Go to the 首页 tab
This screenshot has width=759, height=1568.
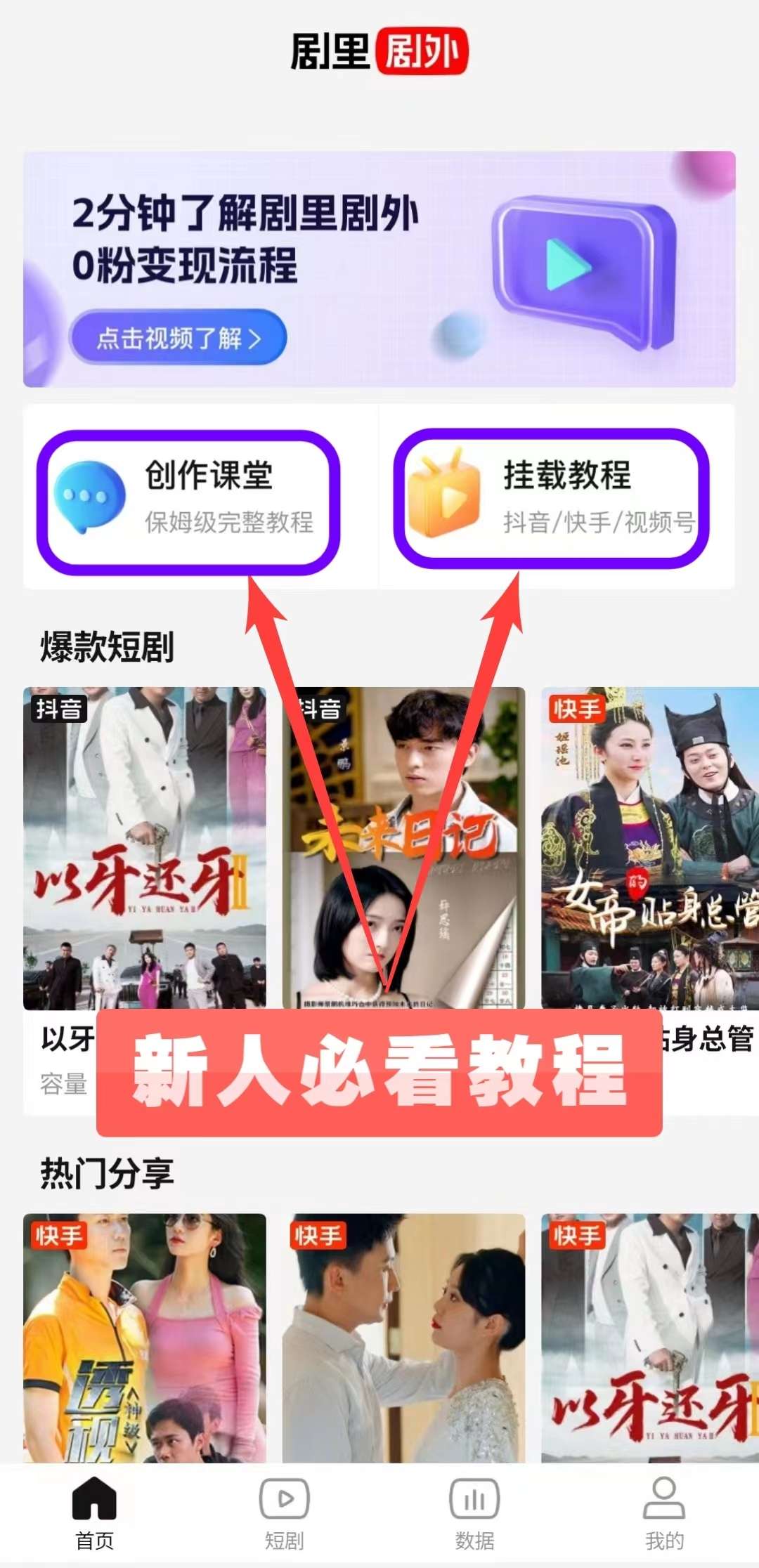[94, 1513]
